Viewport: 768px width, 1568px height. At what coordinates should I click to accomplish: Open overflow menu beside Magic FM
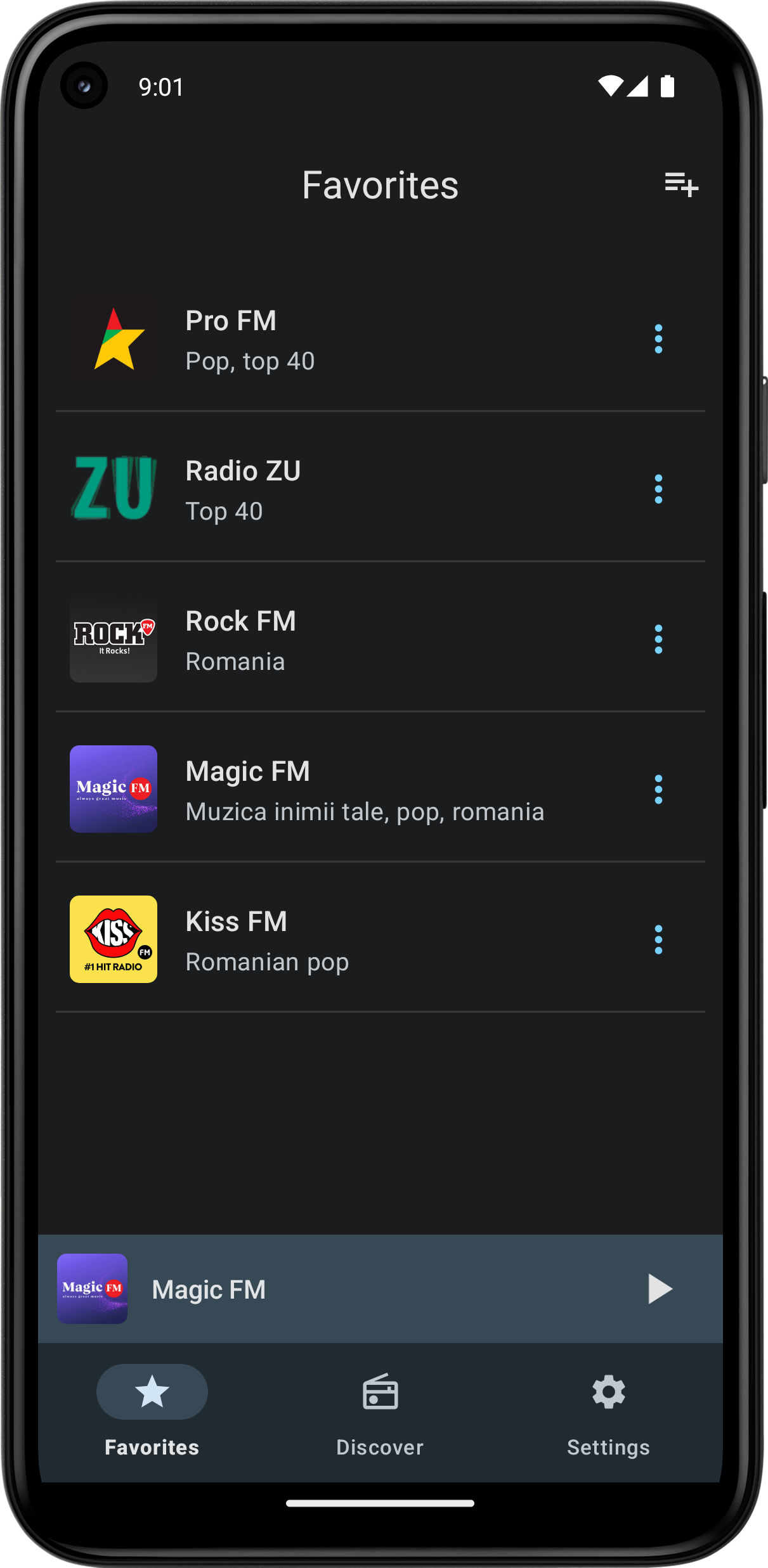[658, 790]
